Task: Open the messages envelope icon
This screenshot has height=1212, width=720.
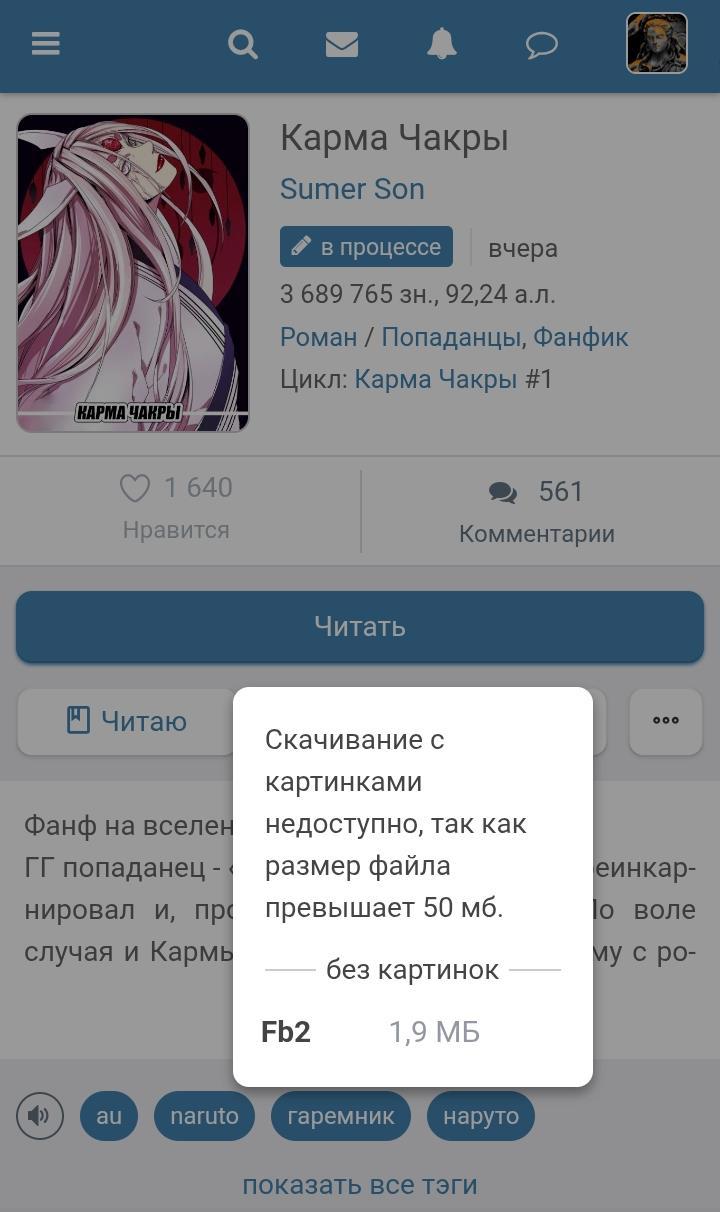Action: [342, 44]
